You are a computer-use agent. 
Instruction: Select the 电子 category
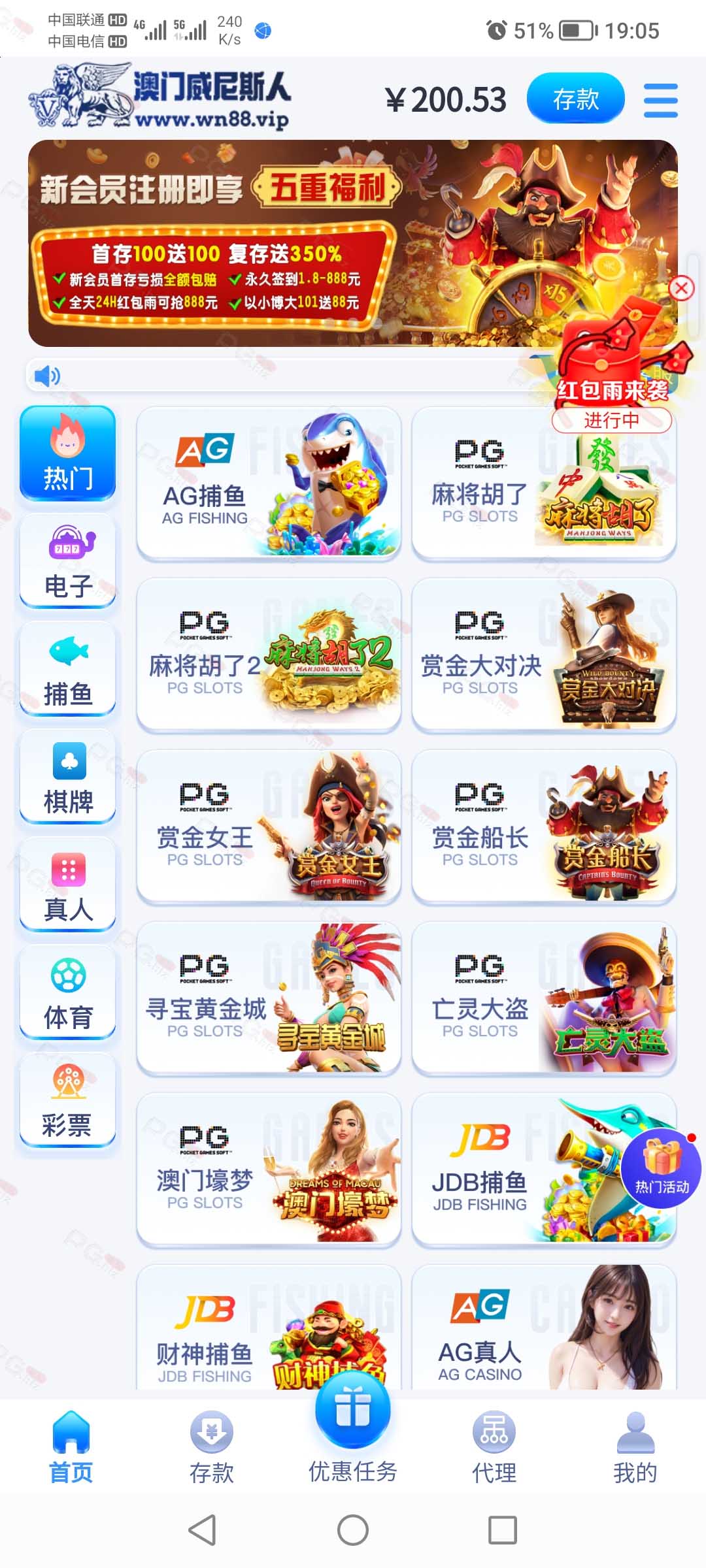68,562
